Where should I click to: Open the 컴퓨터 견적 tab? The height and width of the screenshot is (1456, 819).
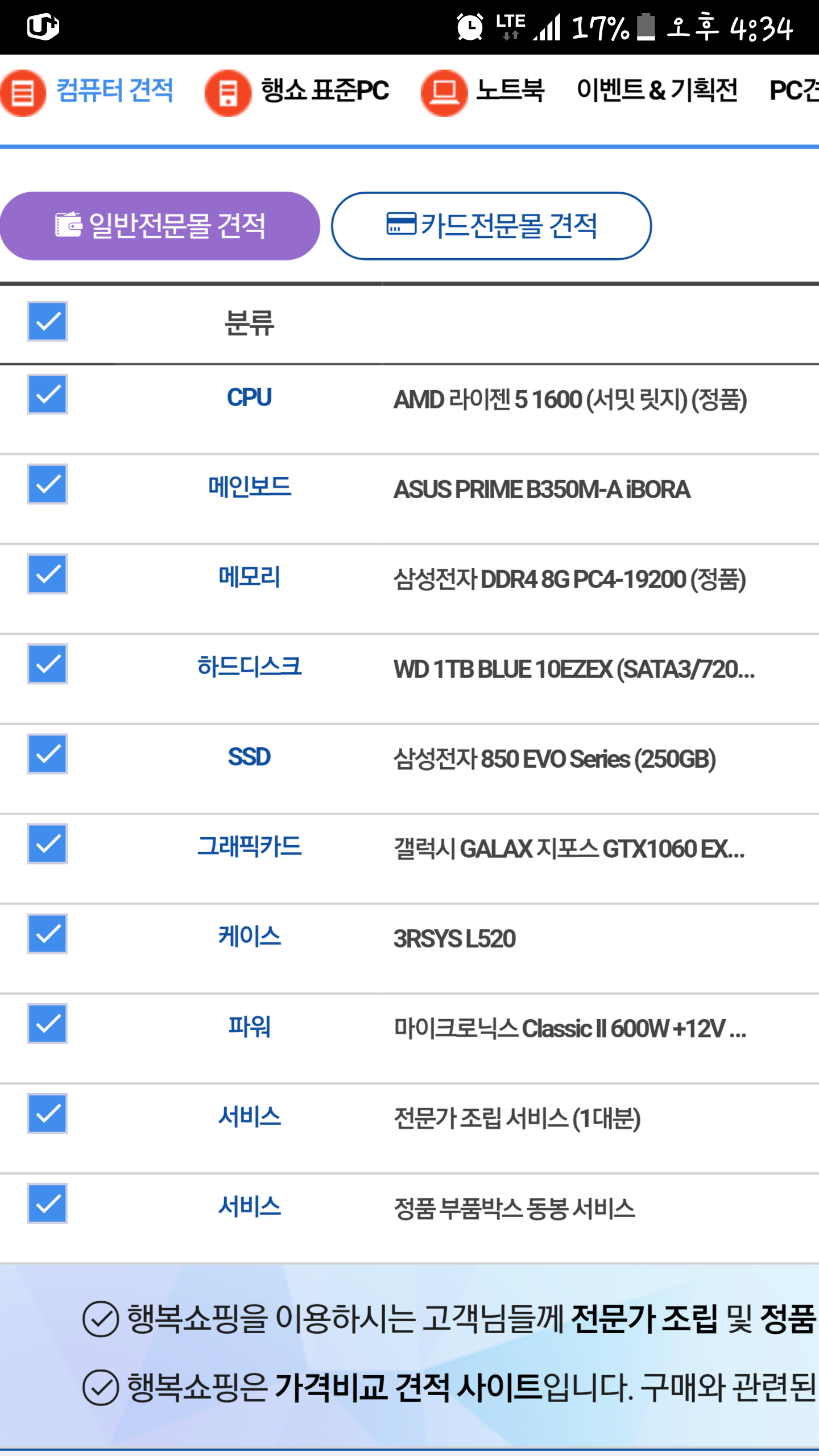(x=87, y=91)
